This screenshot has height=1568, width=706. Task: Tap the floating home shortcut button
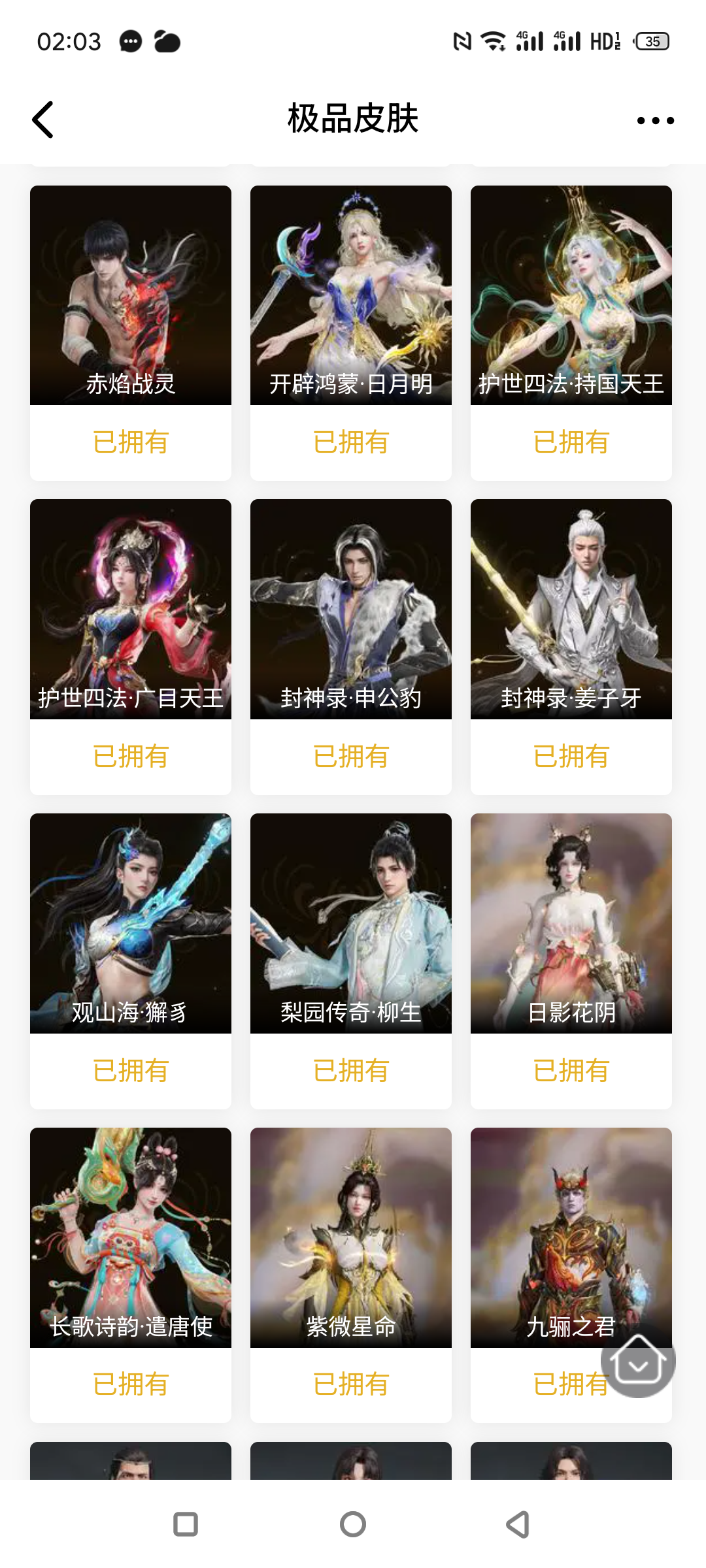tap(638, 1362)
